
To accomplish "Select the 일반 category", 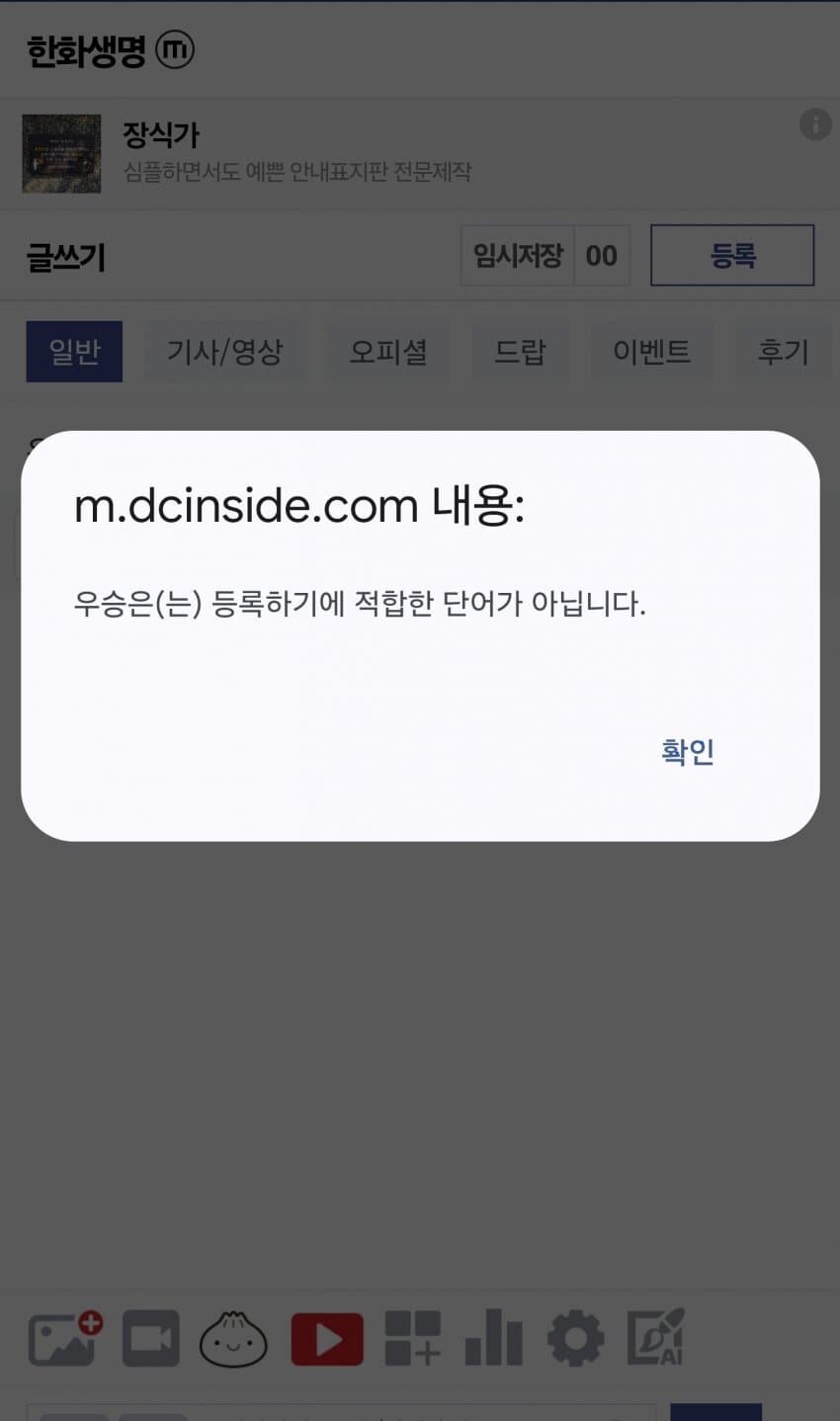I will pyautogui.click(x=74, y=352).
